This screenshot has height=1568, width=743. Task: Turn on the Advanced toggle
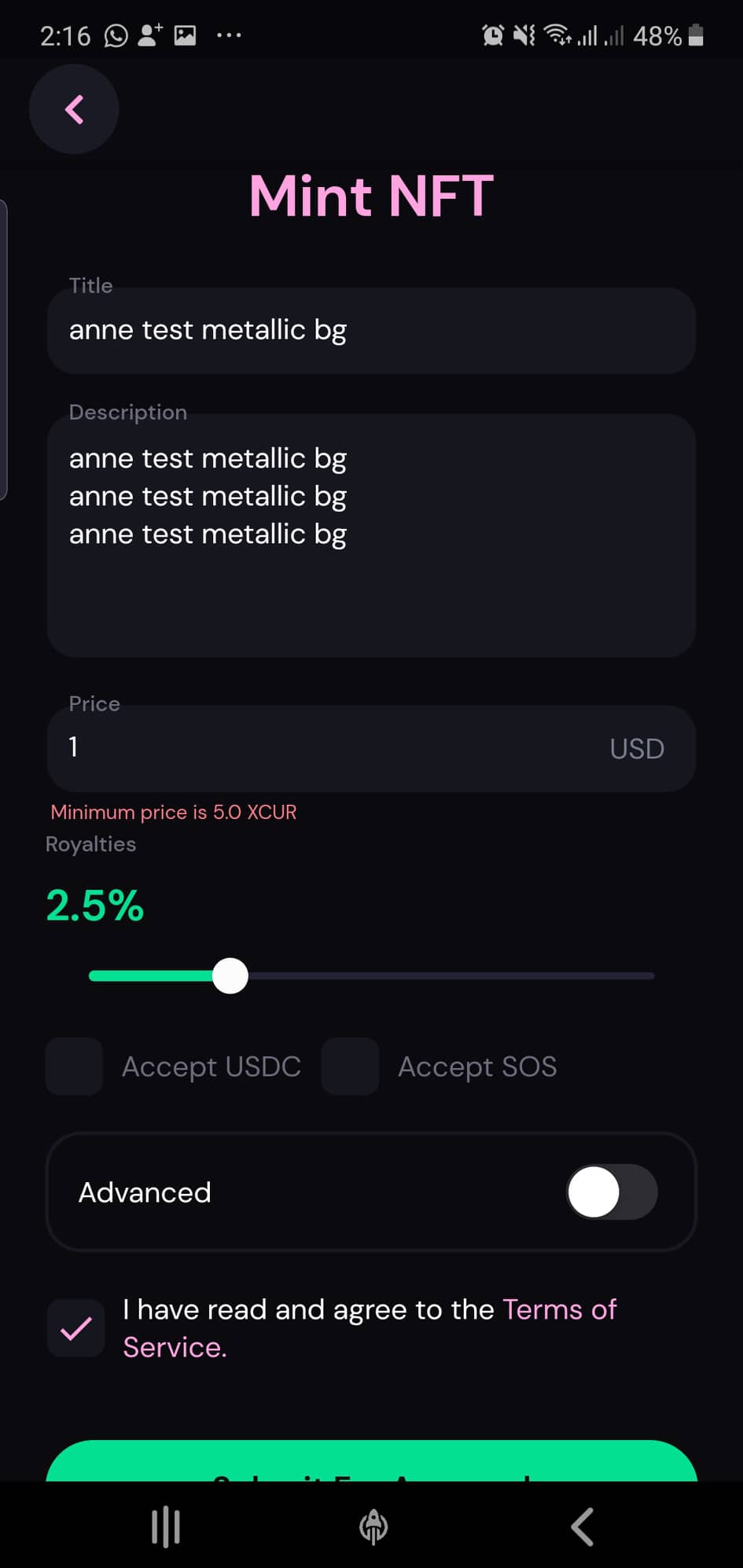click(x=612, y=1192)
